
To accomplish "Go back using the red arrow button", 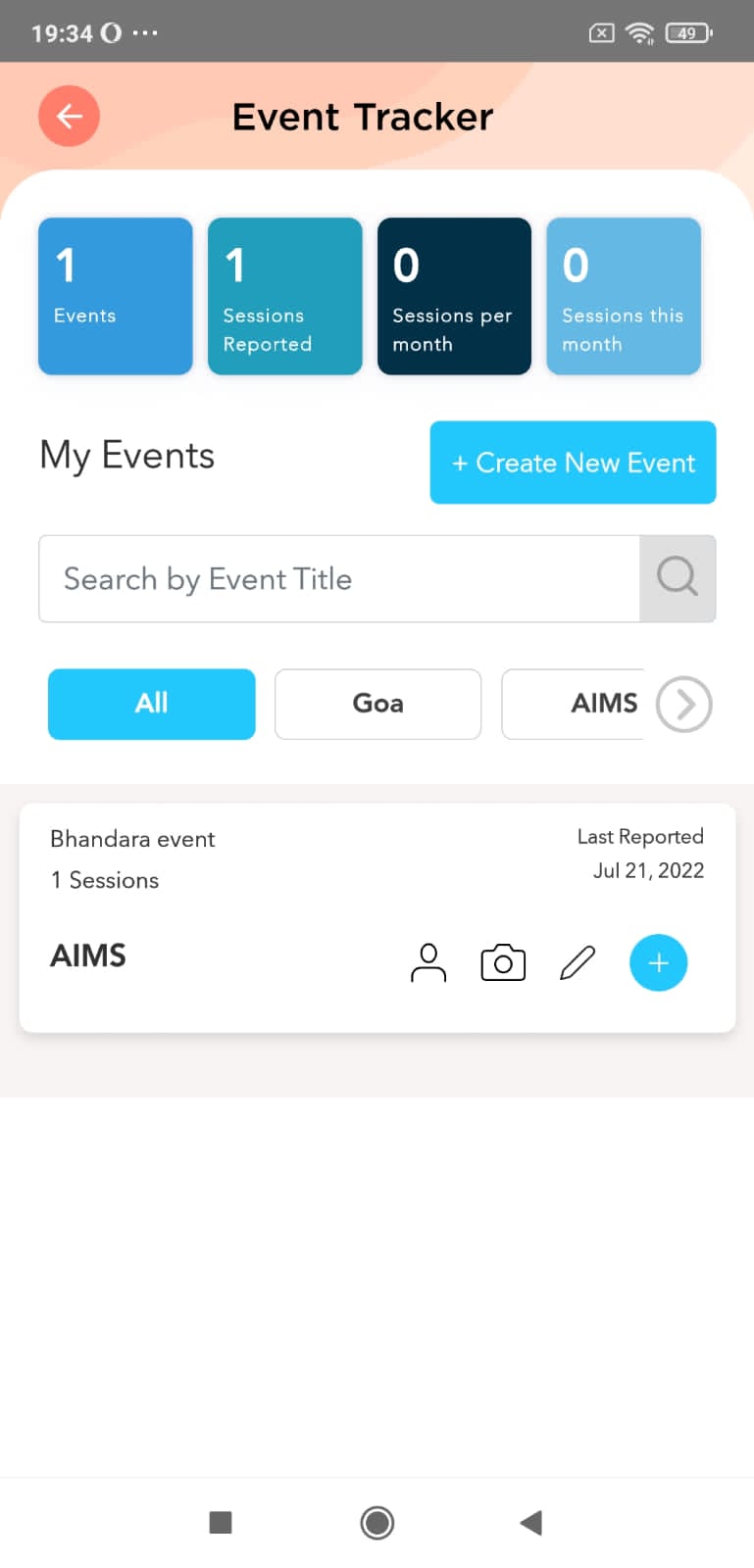I will click(69, 117).
